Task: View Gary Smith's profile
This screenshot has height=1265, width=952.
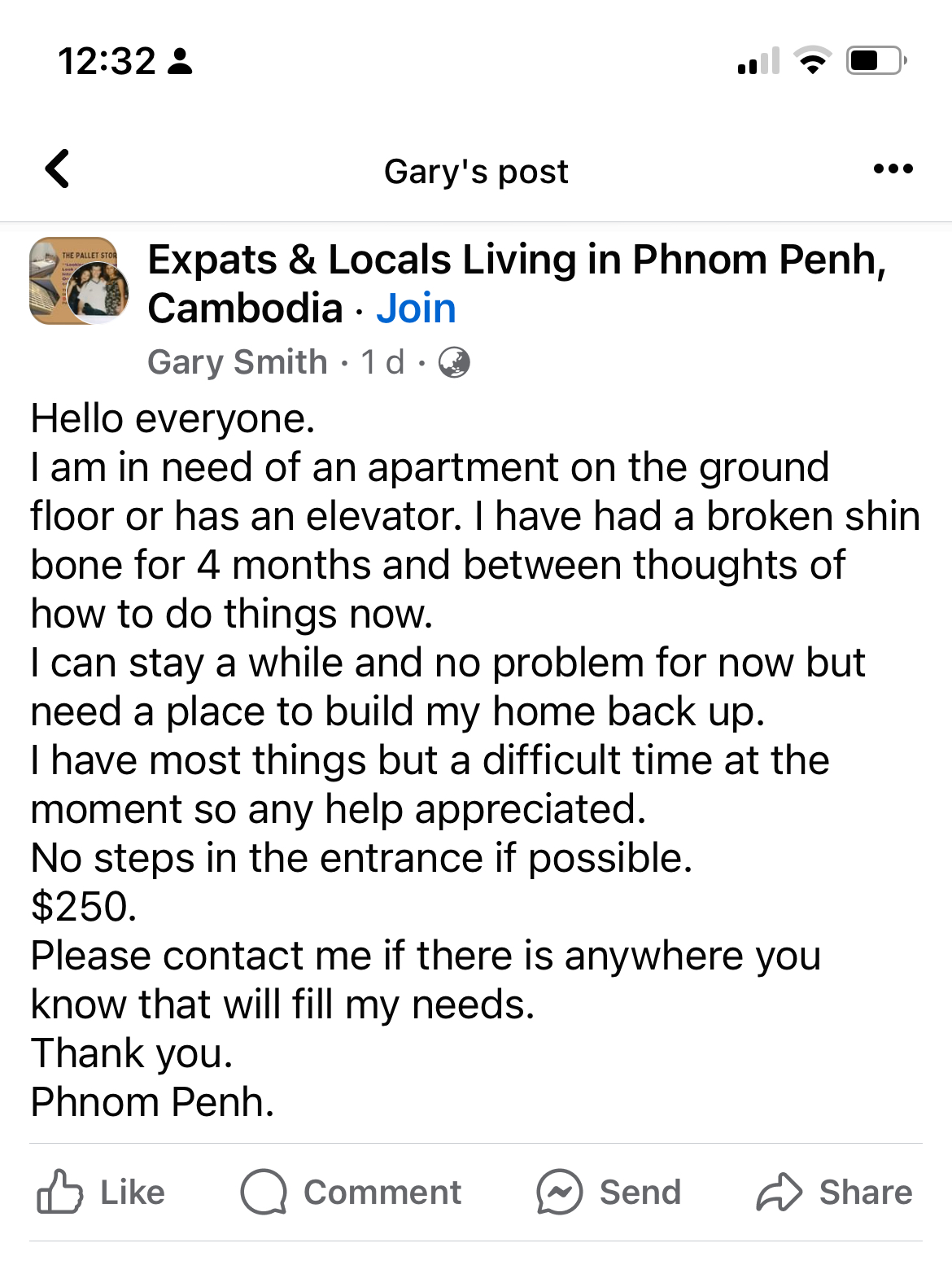Action: tap(237, 362)
